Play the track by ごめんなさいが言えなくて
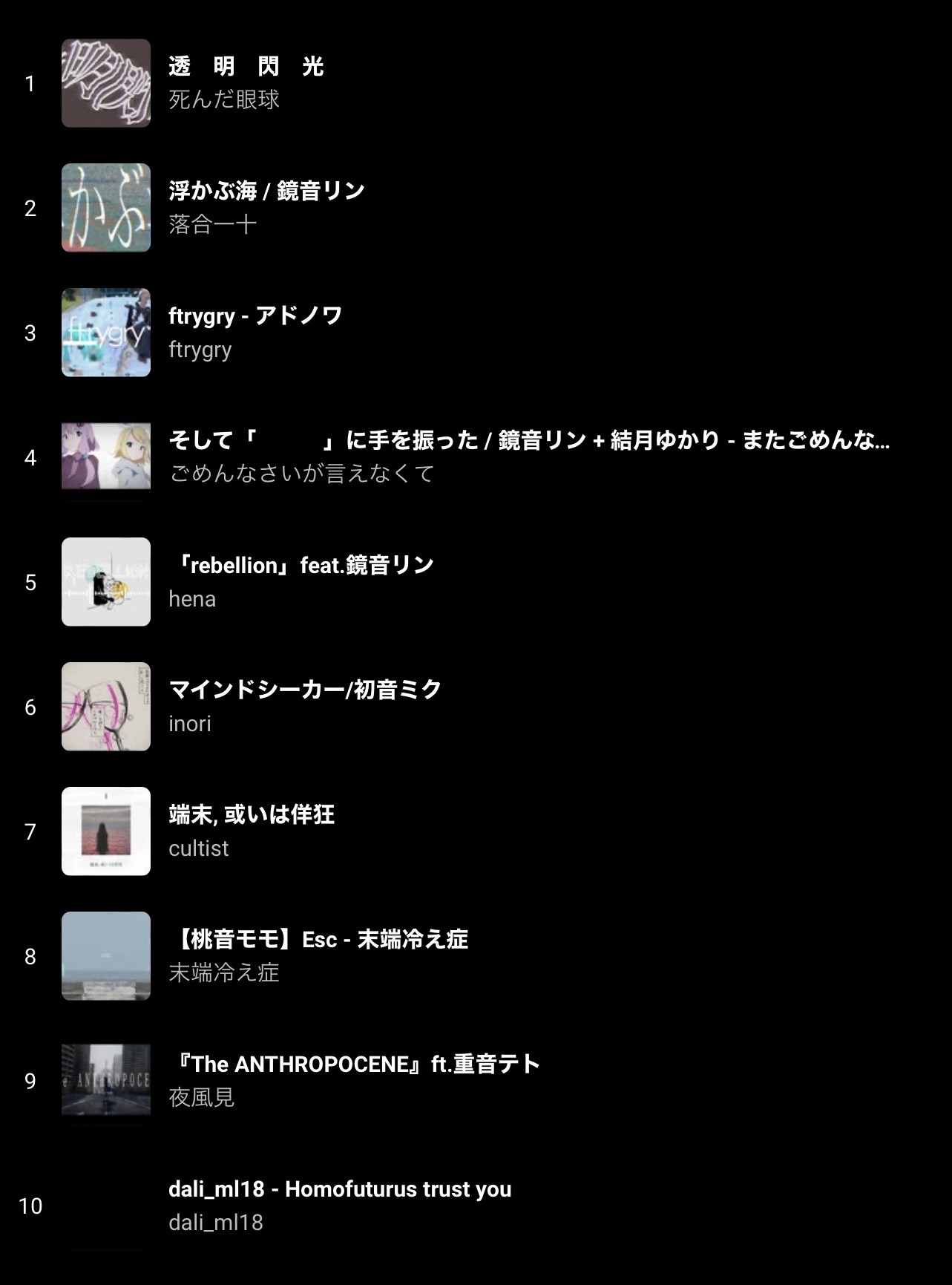 click(528, 441)
